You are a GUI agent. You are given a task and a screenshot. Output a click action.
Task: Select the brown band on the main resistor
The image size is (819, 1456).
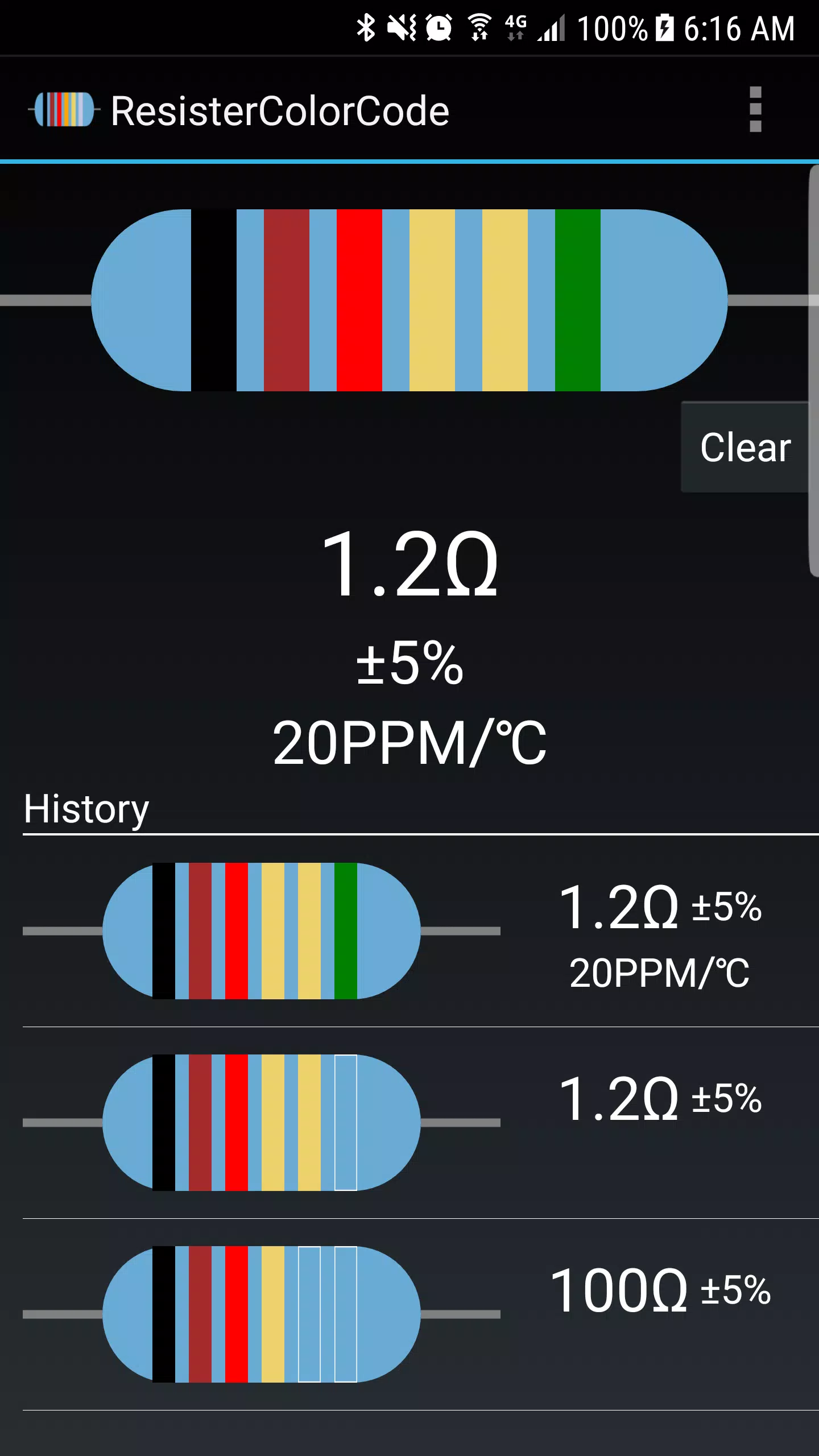tap(287, 300)
